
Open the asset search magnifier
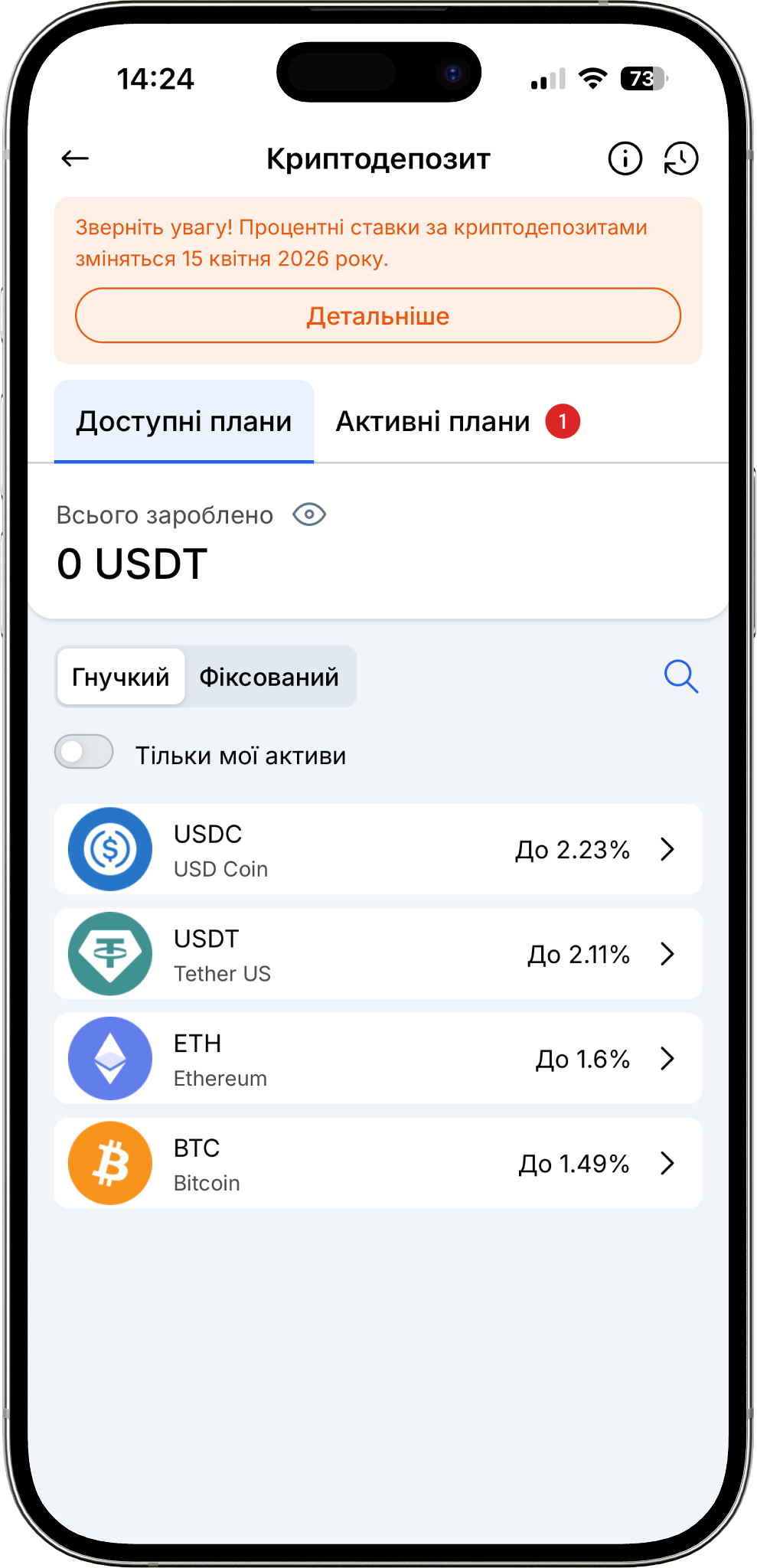click(680, 677)
